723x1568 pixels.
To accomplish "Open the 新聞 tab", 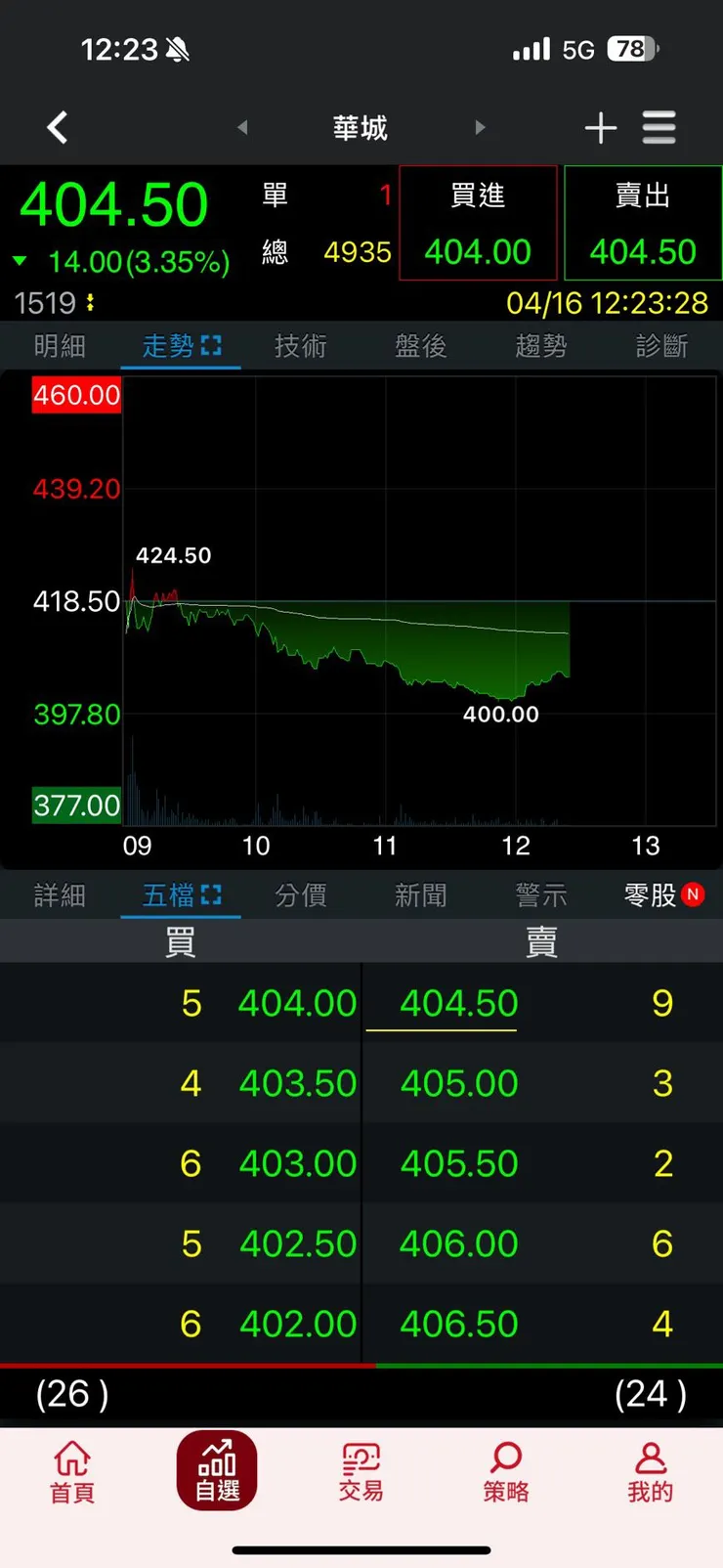I will (x=421, y=895).
